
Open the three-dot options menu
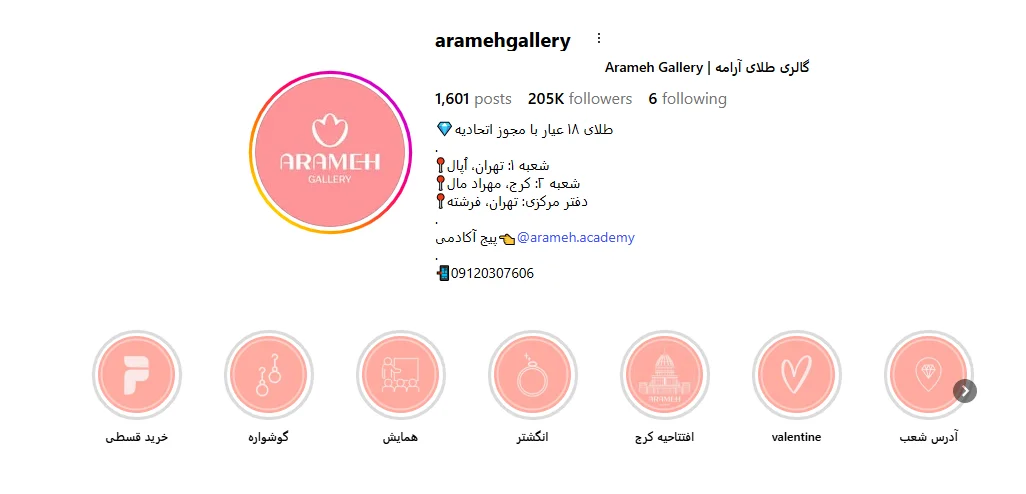(x=599, y=39)
